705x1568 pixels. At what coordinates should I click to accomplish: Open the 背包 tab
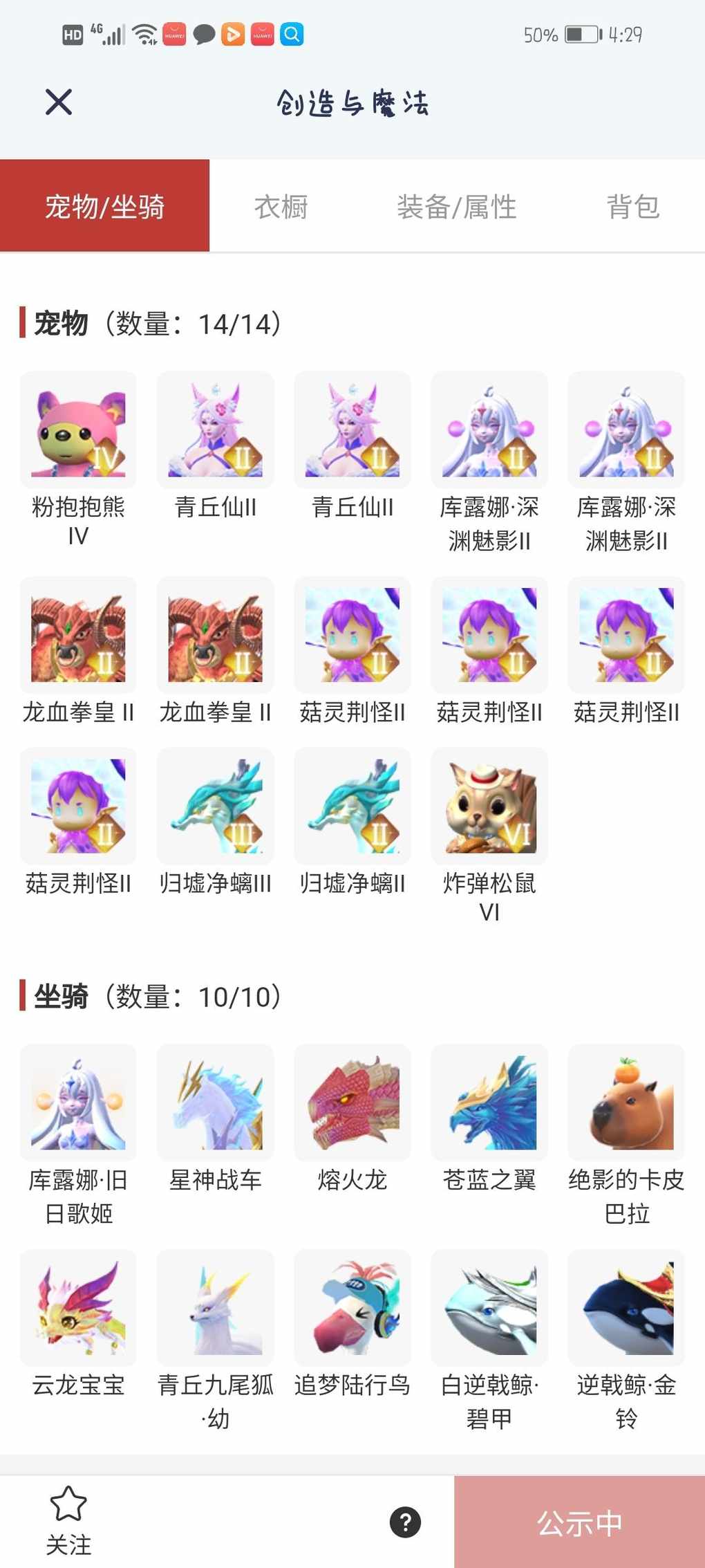tap(632, 206)
